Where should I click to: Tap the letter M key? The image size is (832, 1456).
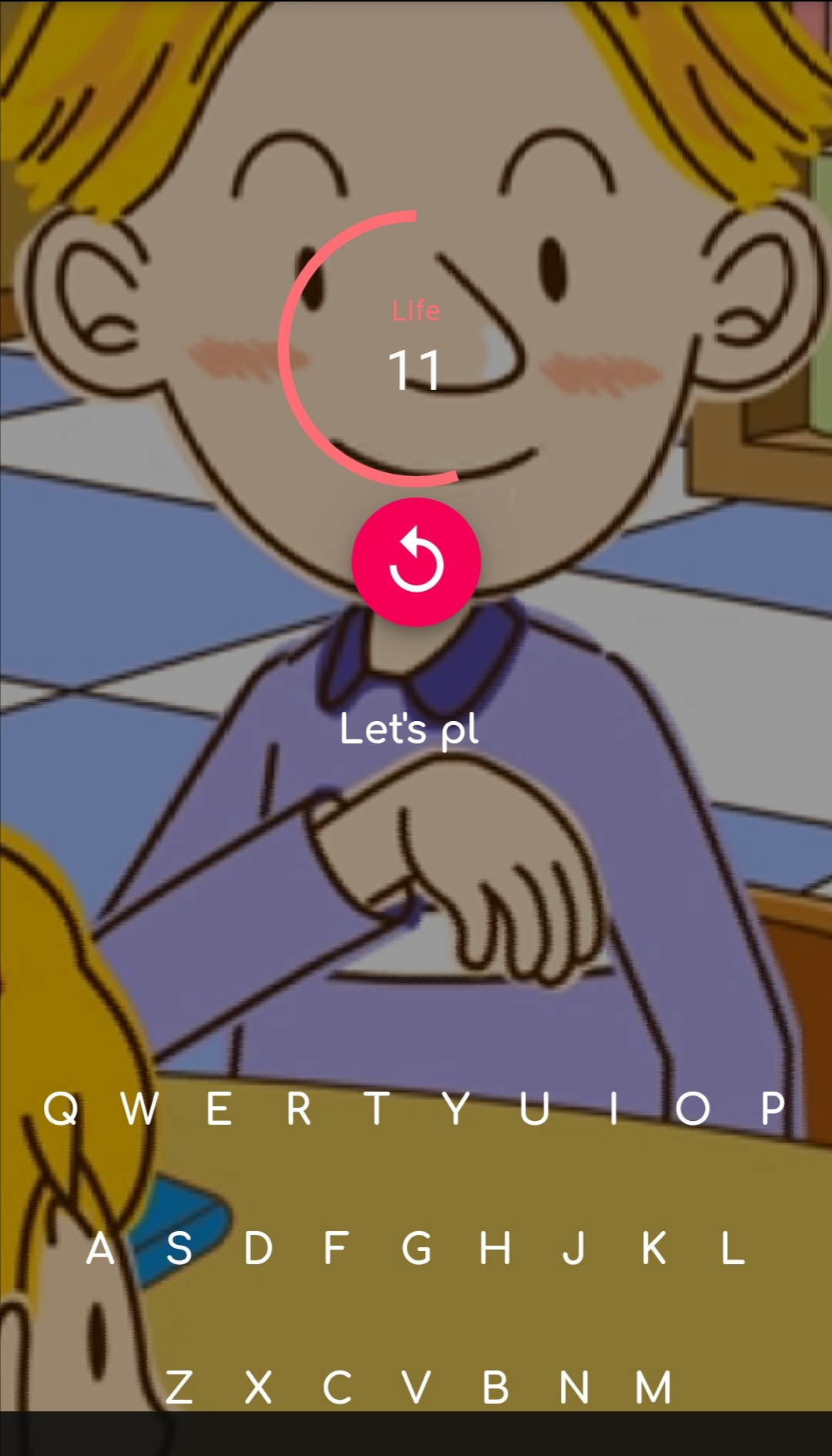(653, 1387)
